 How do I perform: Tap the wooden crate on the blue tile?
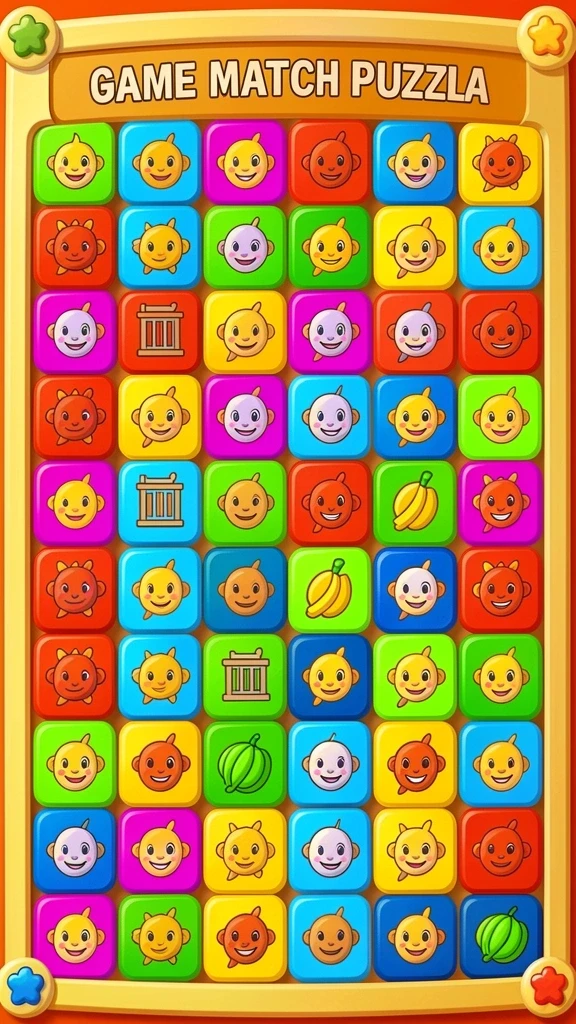[160, 502]
